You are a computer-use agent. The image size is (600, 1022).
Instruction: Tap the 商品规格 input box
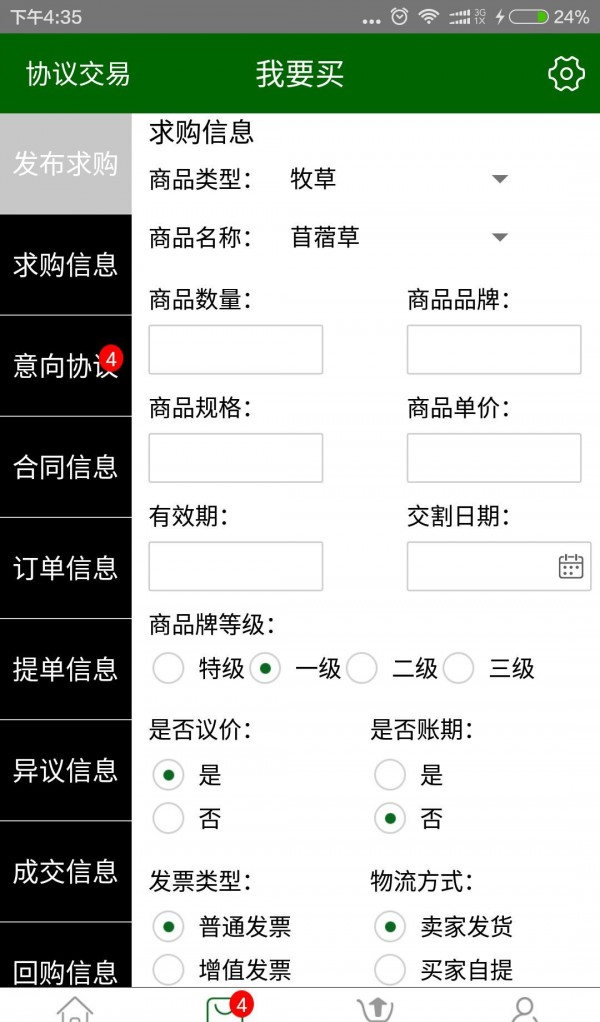(235, 458)
